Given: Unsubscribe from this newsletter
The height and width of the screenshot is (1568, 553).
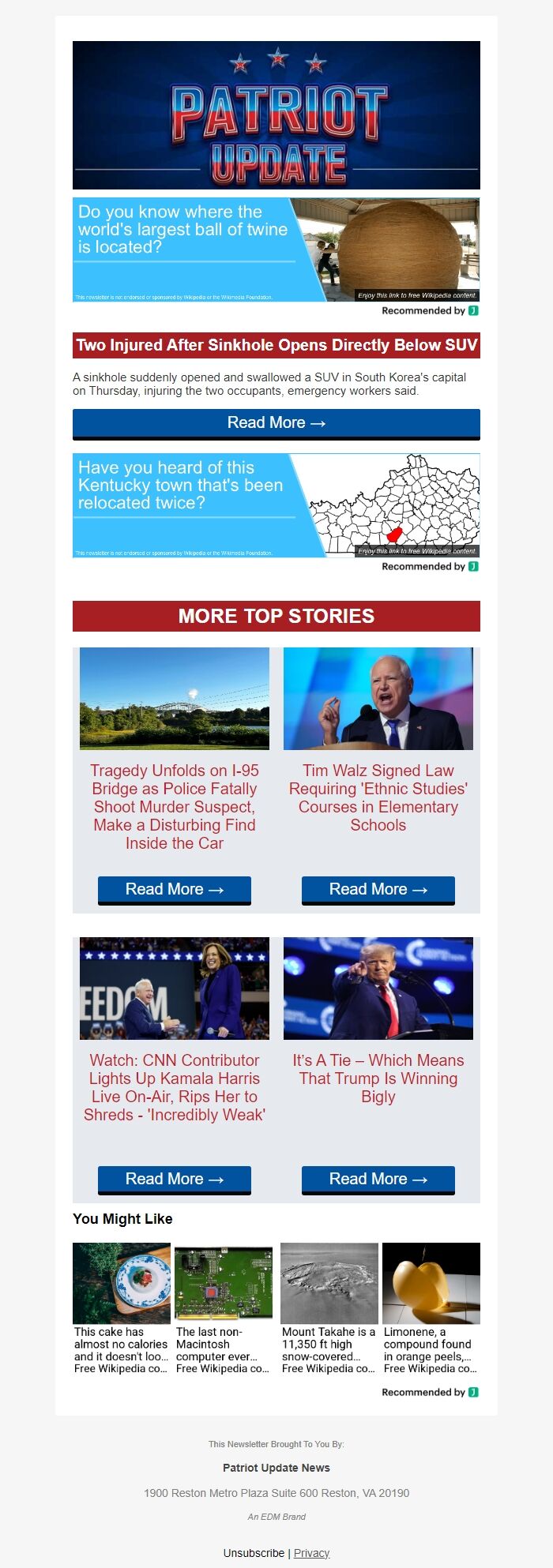Looking at the screenshot, I should click(x=254, y=1553).
